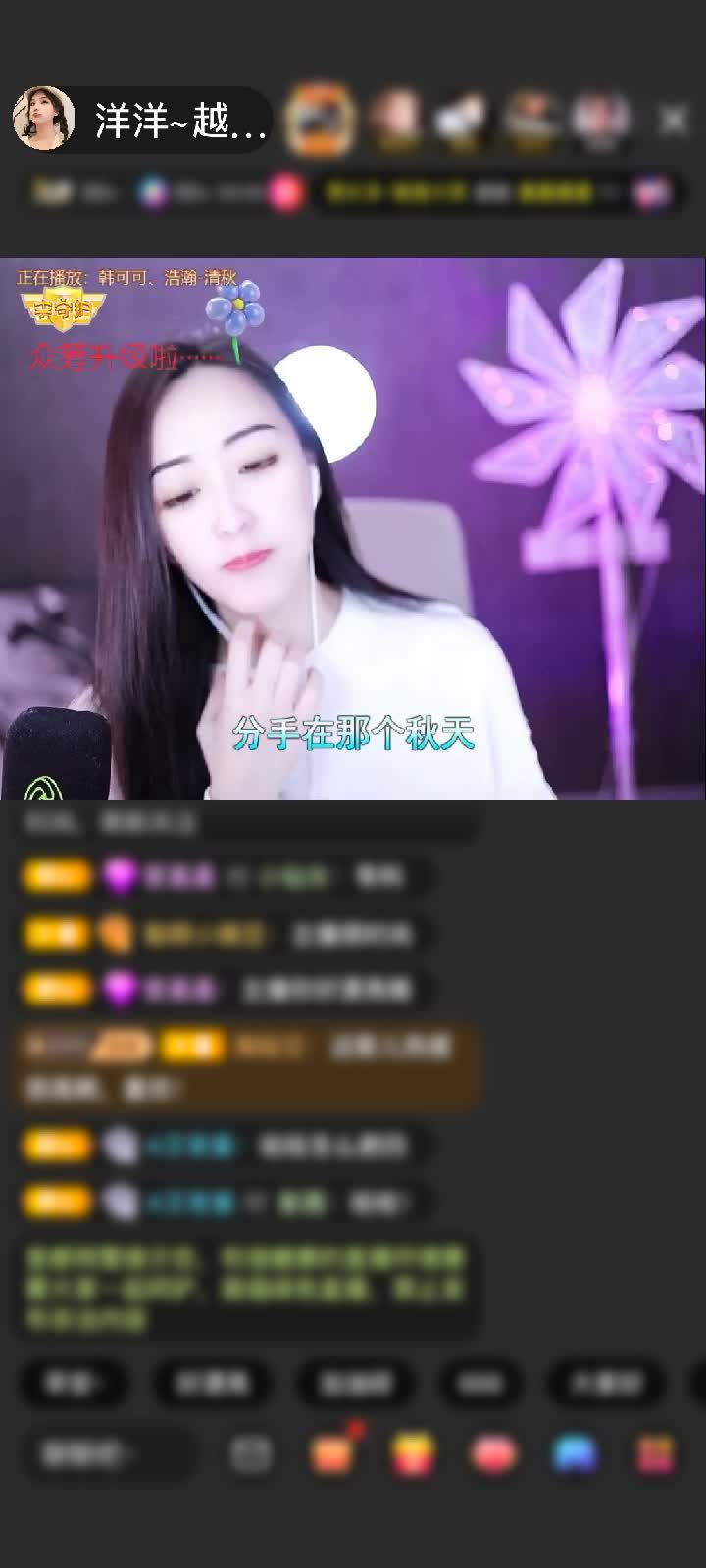The image size is (706, 1568).
Task: Select the first quick reply chip
Action: [x=75, y=1383]
